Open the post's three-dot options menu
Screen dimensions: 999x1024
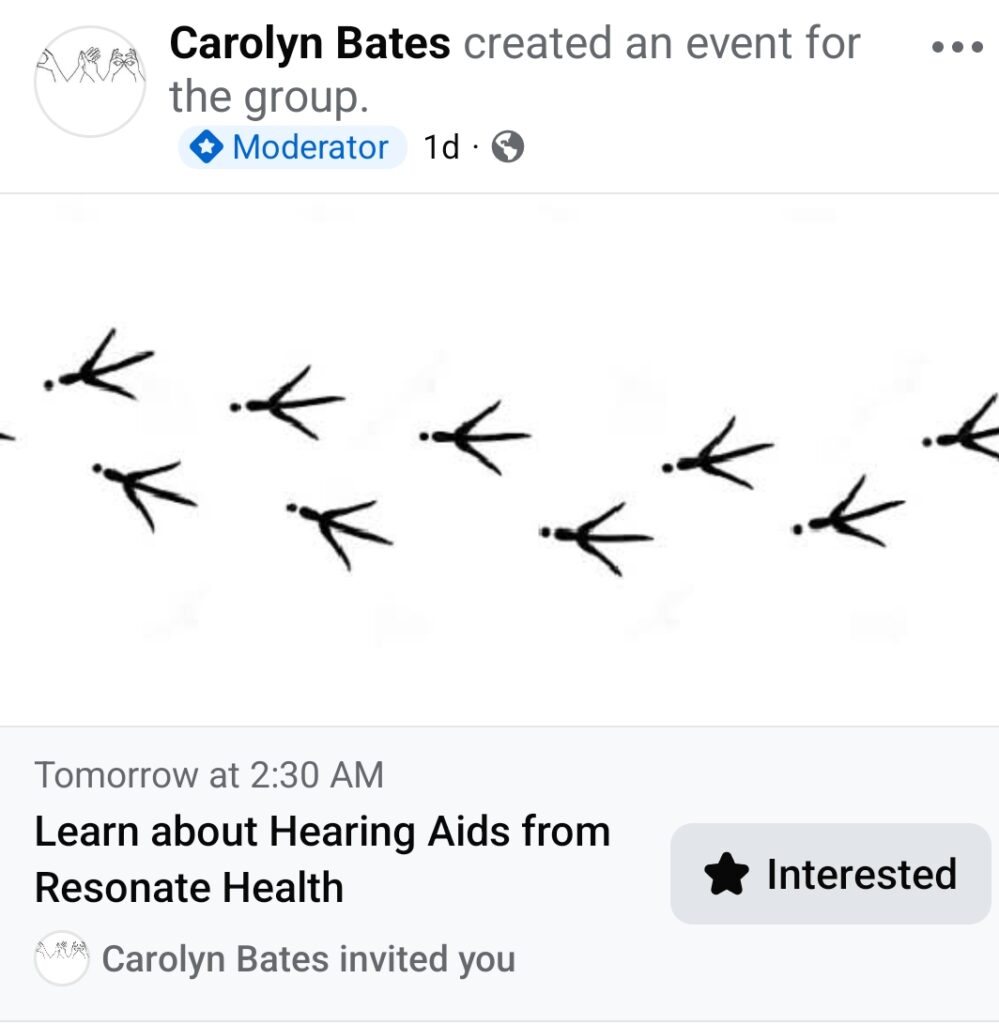pyautogui.click(x=956, y=48)
